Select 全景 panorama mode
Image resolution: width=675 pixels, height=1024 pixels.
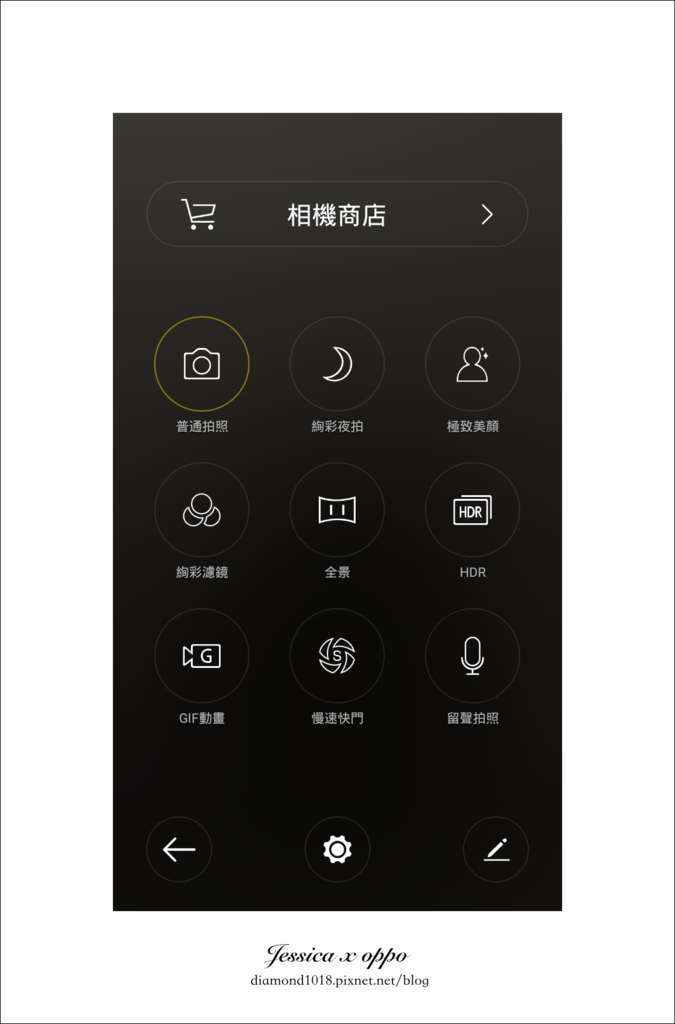pos(337,510)
